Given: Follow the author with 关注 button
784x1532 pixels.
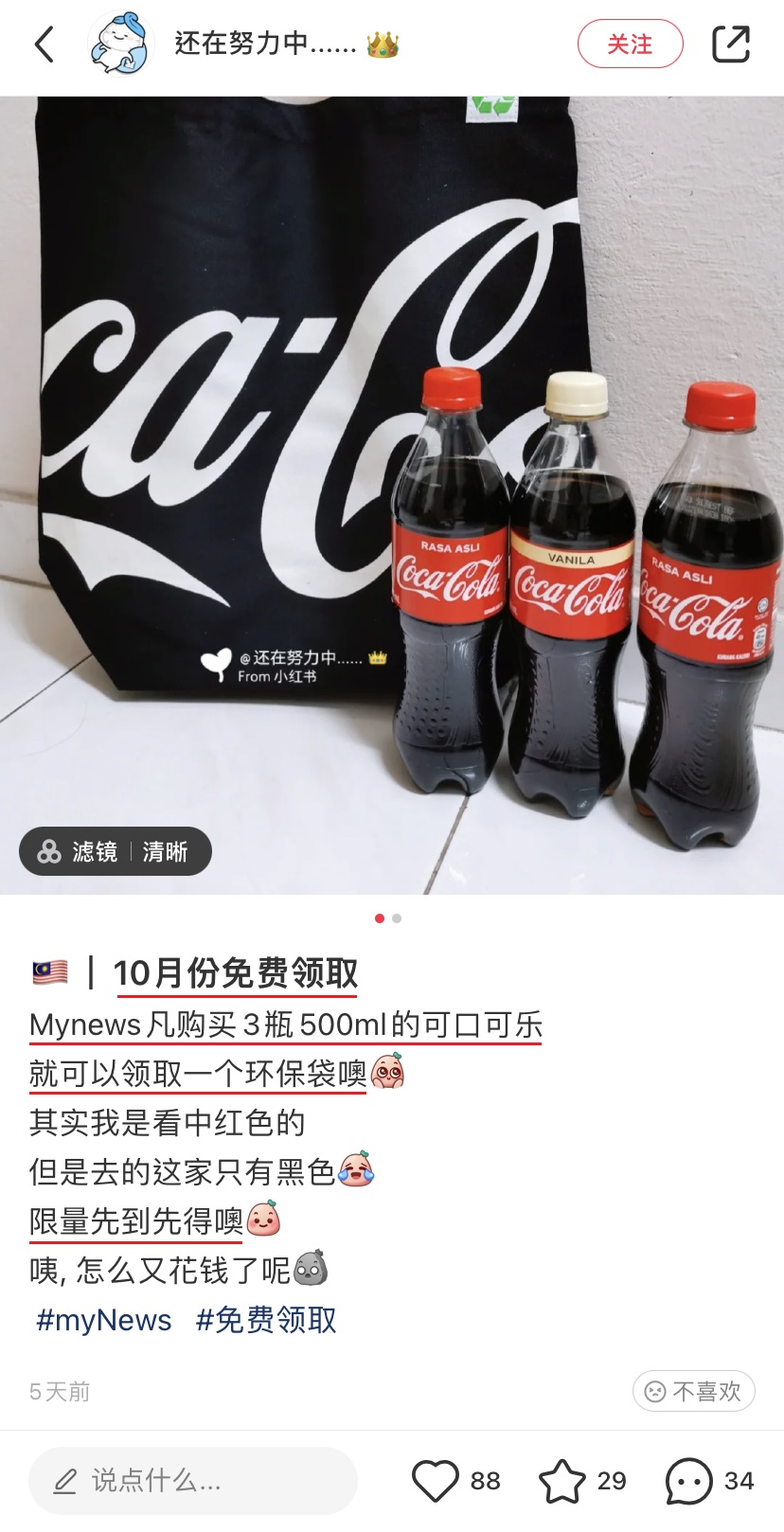Looking at the screenshot, I should (x=630, y=45).
